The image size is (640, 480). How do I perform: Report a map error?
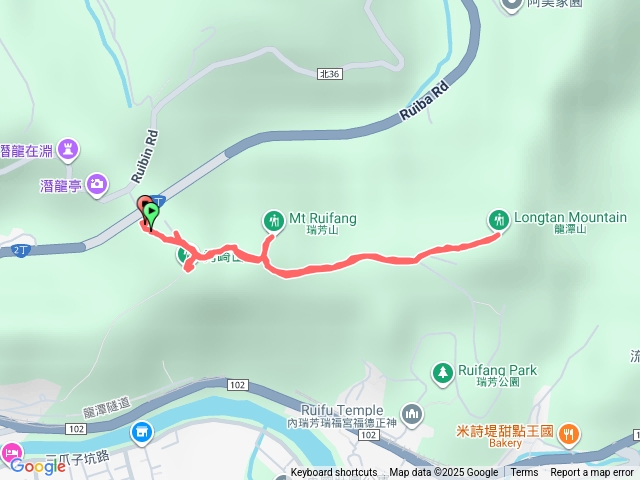pos(593,473)
